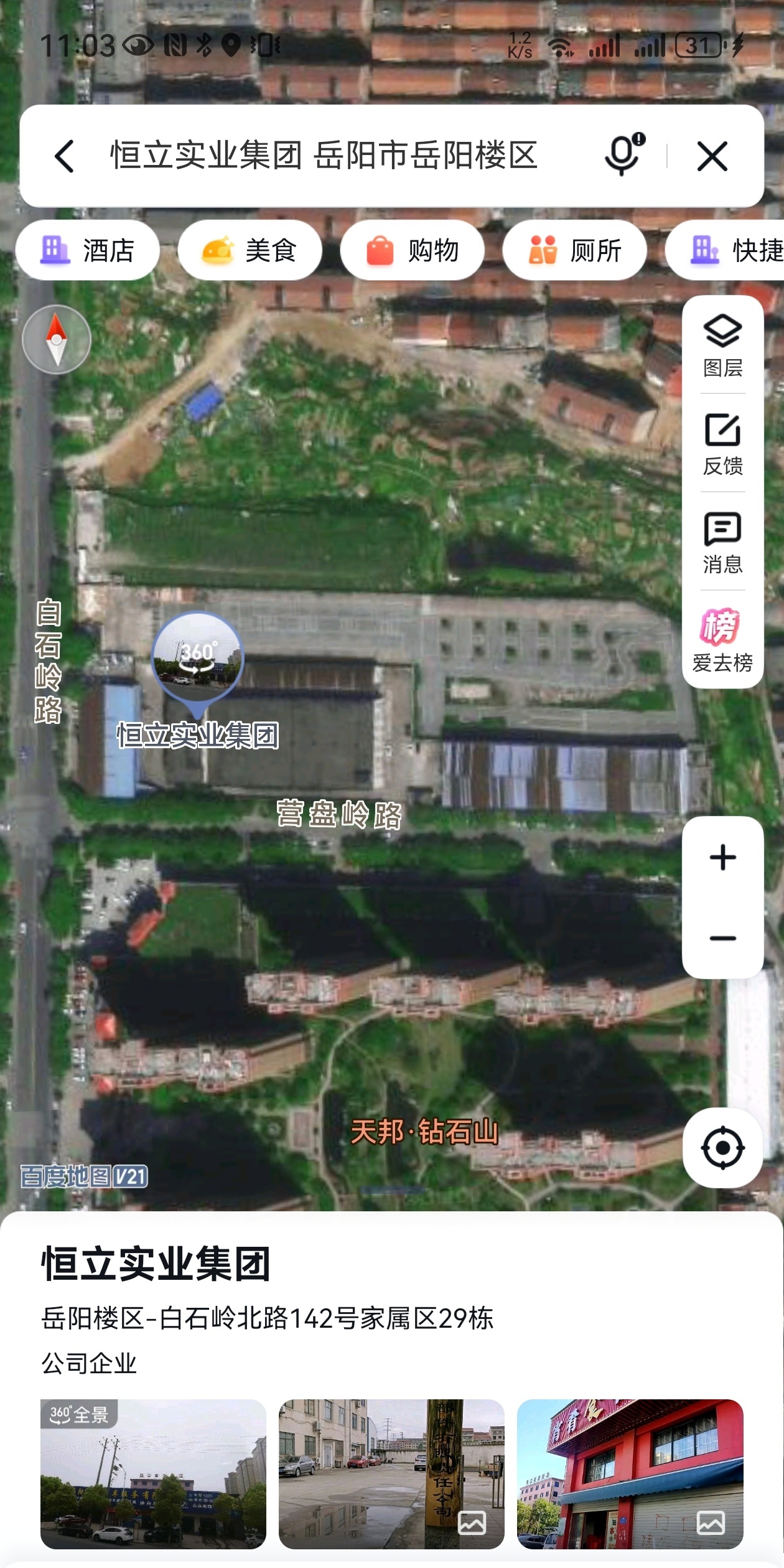Open the 爱去榜 ranking

tap(722, 641)
